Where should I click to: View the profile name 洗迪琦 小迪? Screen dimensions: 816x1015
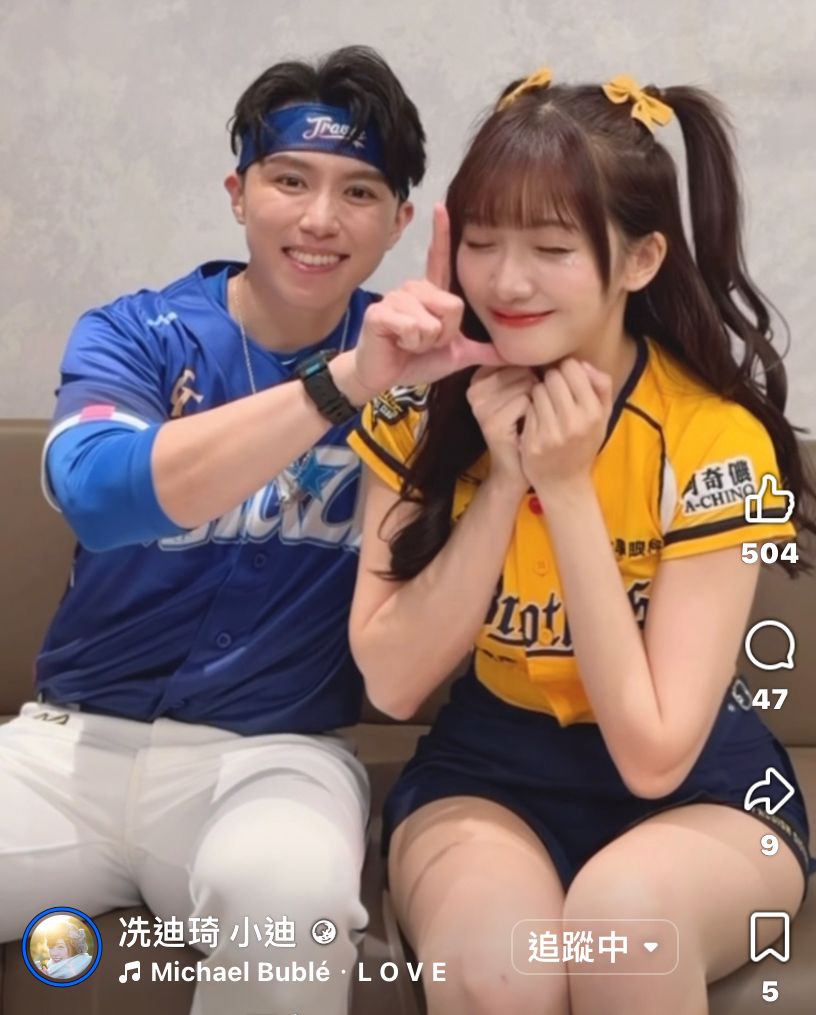[x=207, y=932]
